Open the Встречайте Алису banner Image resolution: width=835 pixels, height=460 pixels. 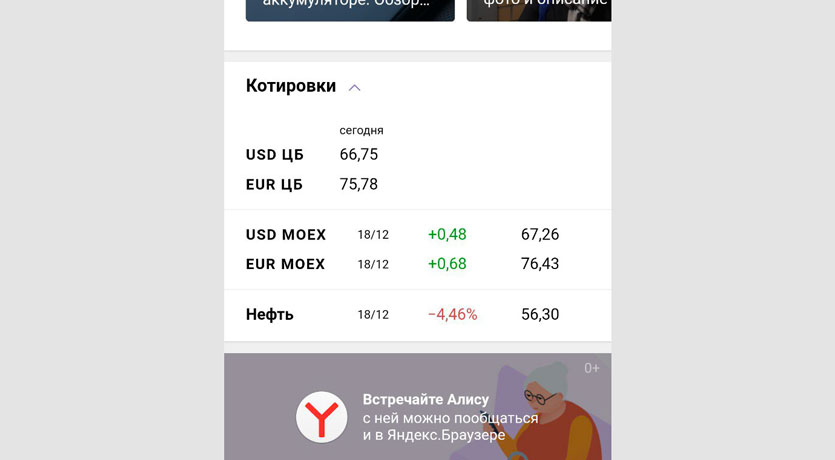point(417,415)
